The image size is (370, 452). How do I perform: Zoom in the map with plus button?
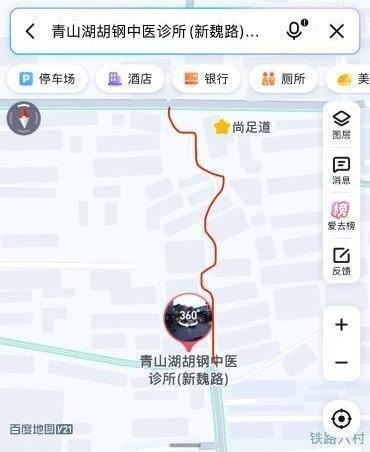coord(341,325)
